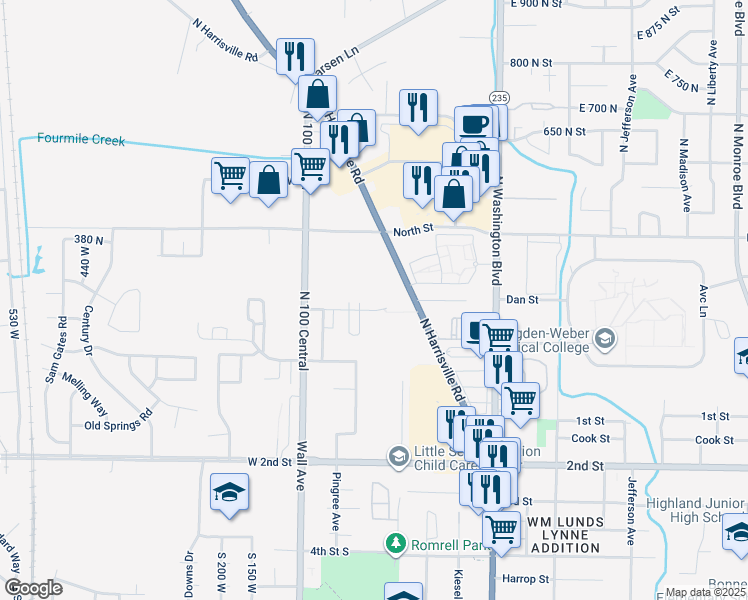Tap the Ogden-Weber Technical College marker
The image size is (748, 600).
[x=604, y=340]
